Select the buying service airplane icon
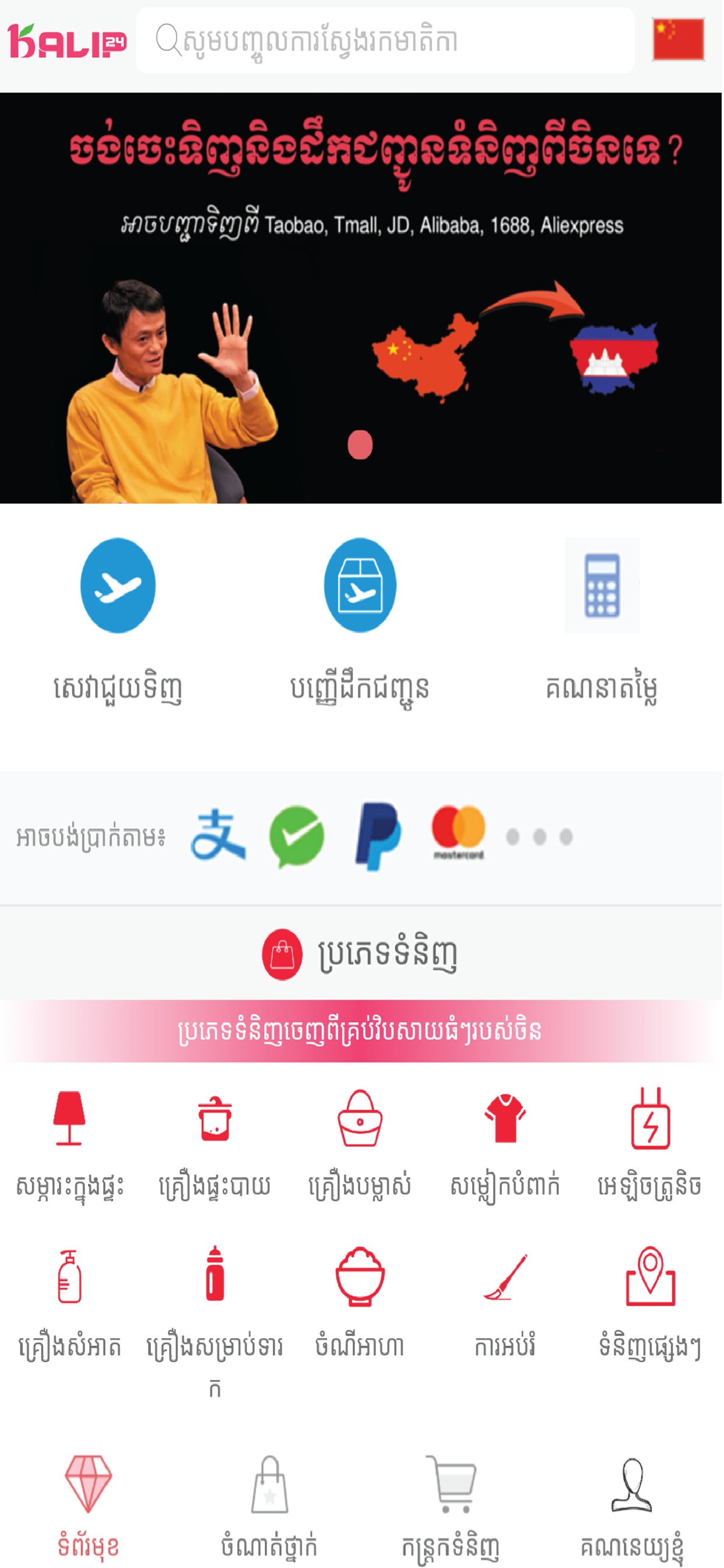The height and width of the screenshot is (1568, 724). coord(117,586)
